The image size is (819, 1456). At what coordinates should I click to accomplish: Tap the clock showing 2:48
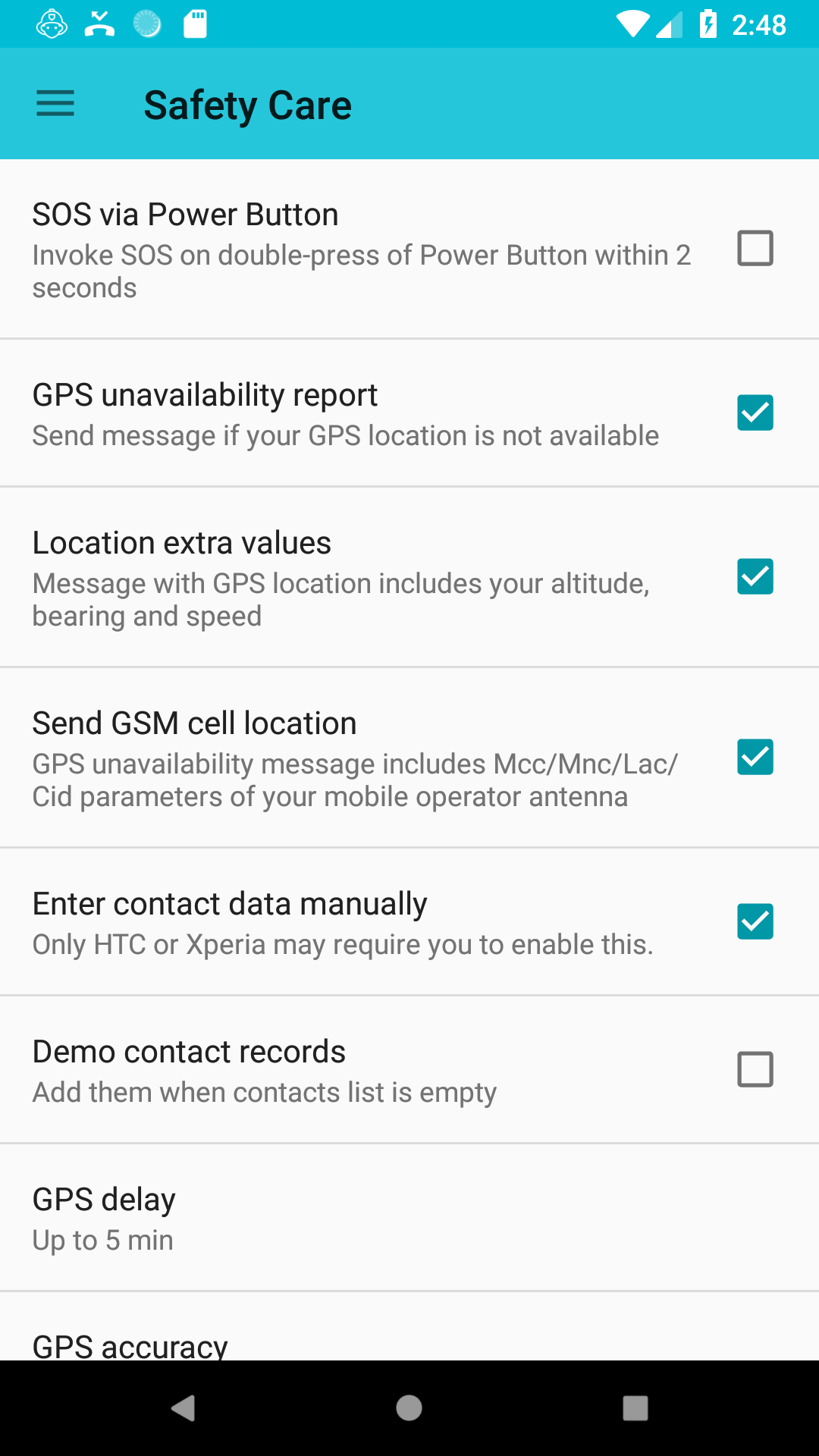coord(758,25)
